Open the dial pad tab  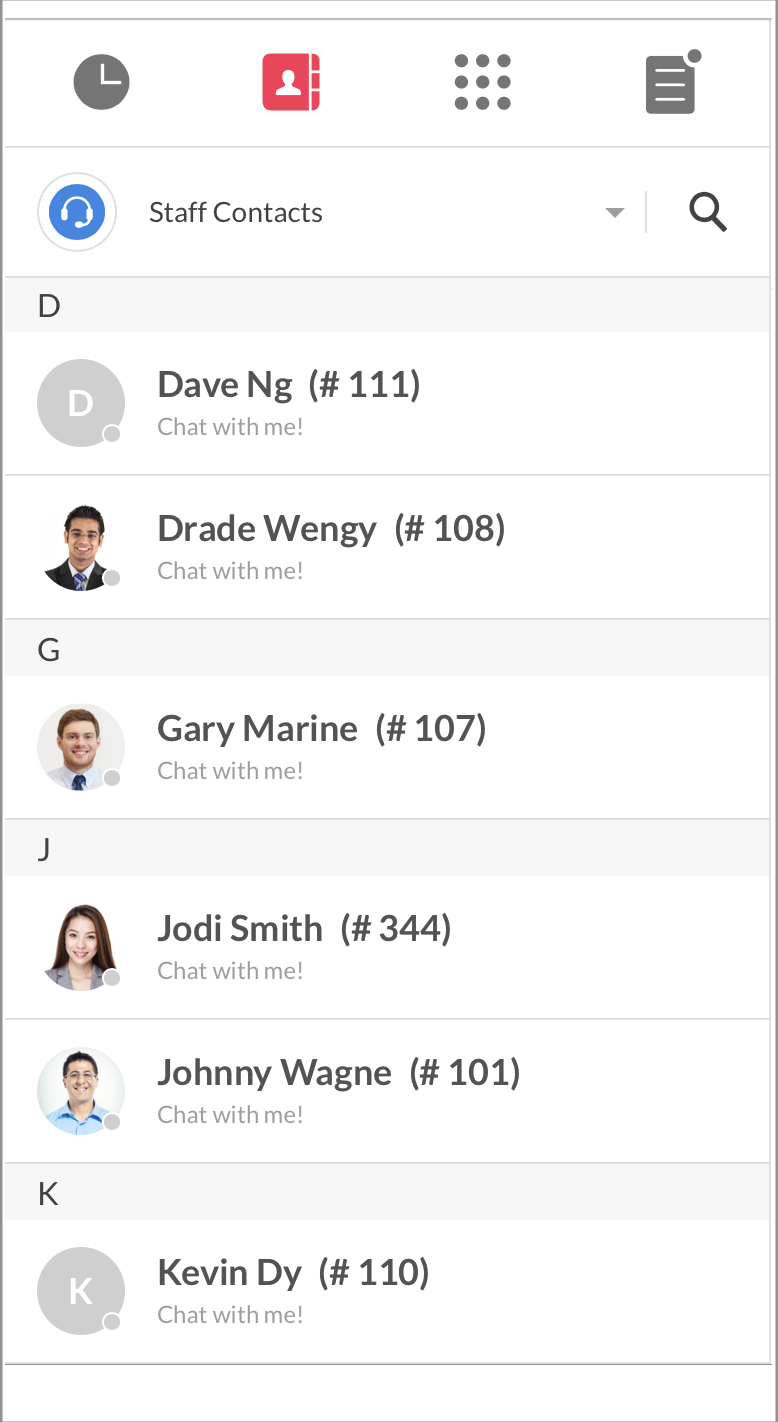click(x=482, y=82)
